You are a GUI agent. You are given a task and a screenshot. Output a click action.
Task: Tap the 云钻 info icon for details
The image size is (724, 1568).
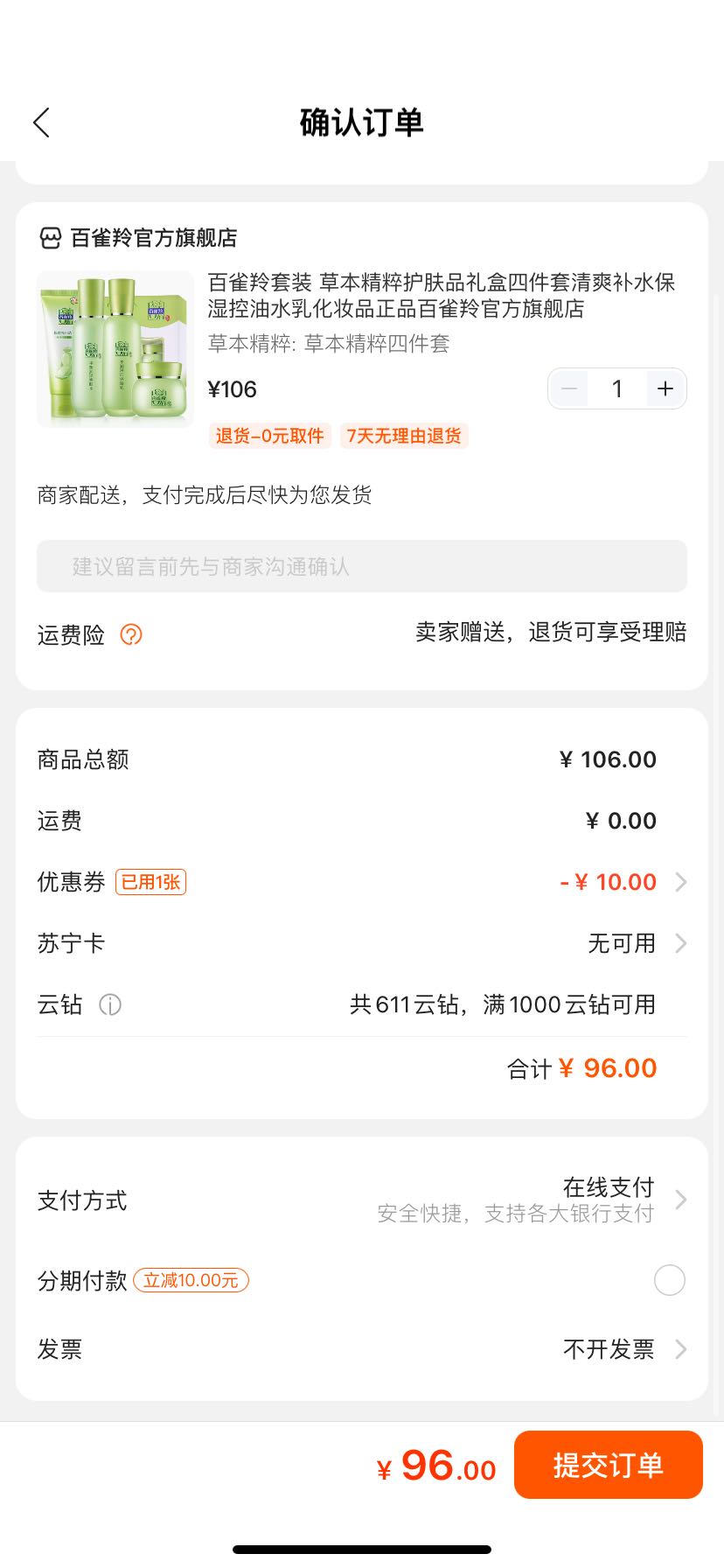[x=110, y=1004]
